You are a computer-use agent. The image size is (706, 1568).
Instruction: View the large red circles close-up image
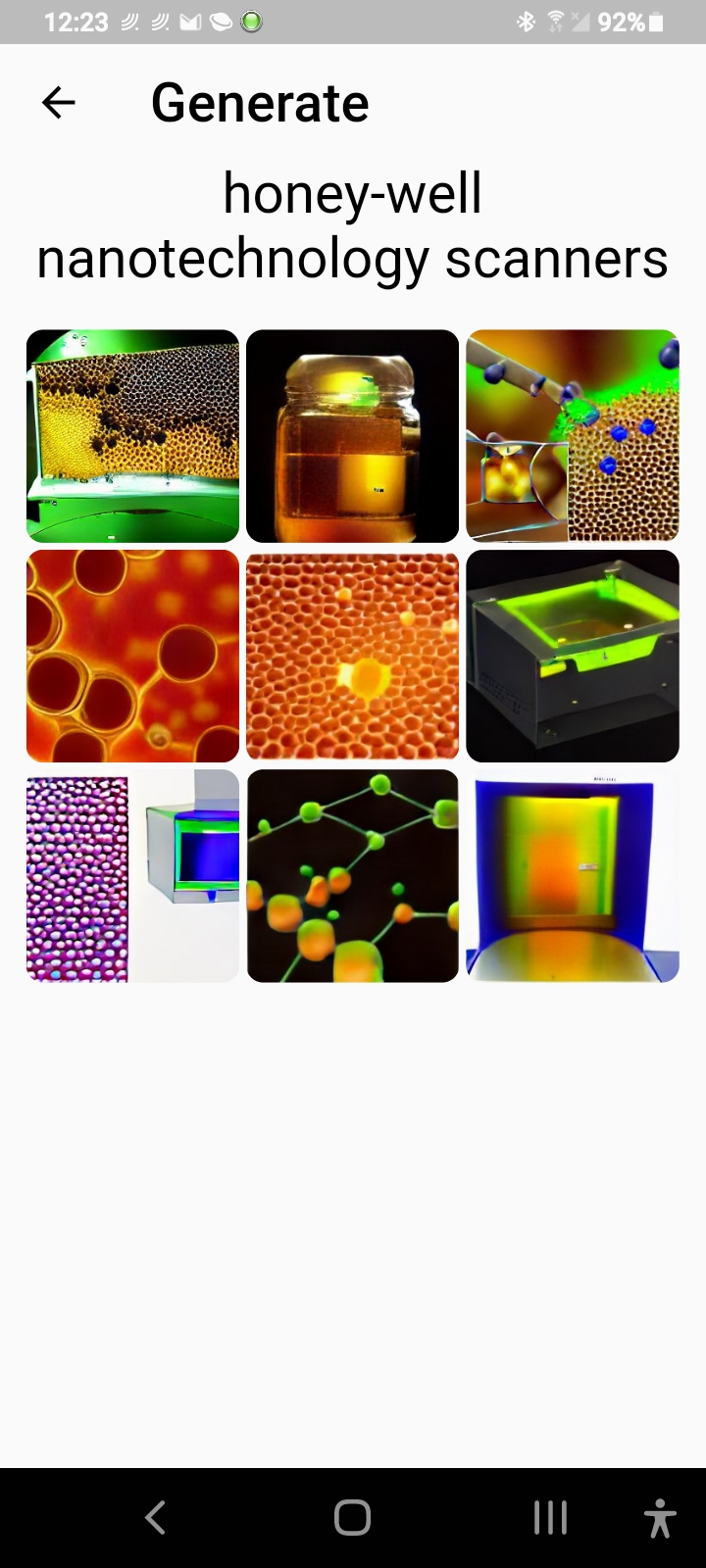132,656
